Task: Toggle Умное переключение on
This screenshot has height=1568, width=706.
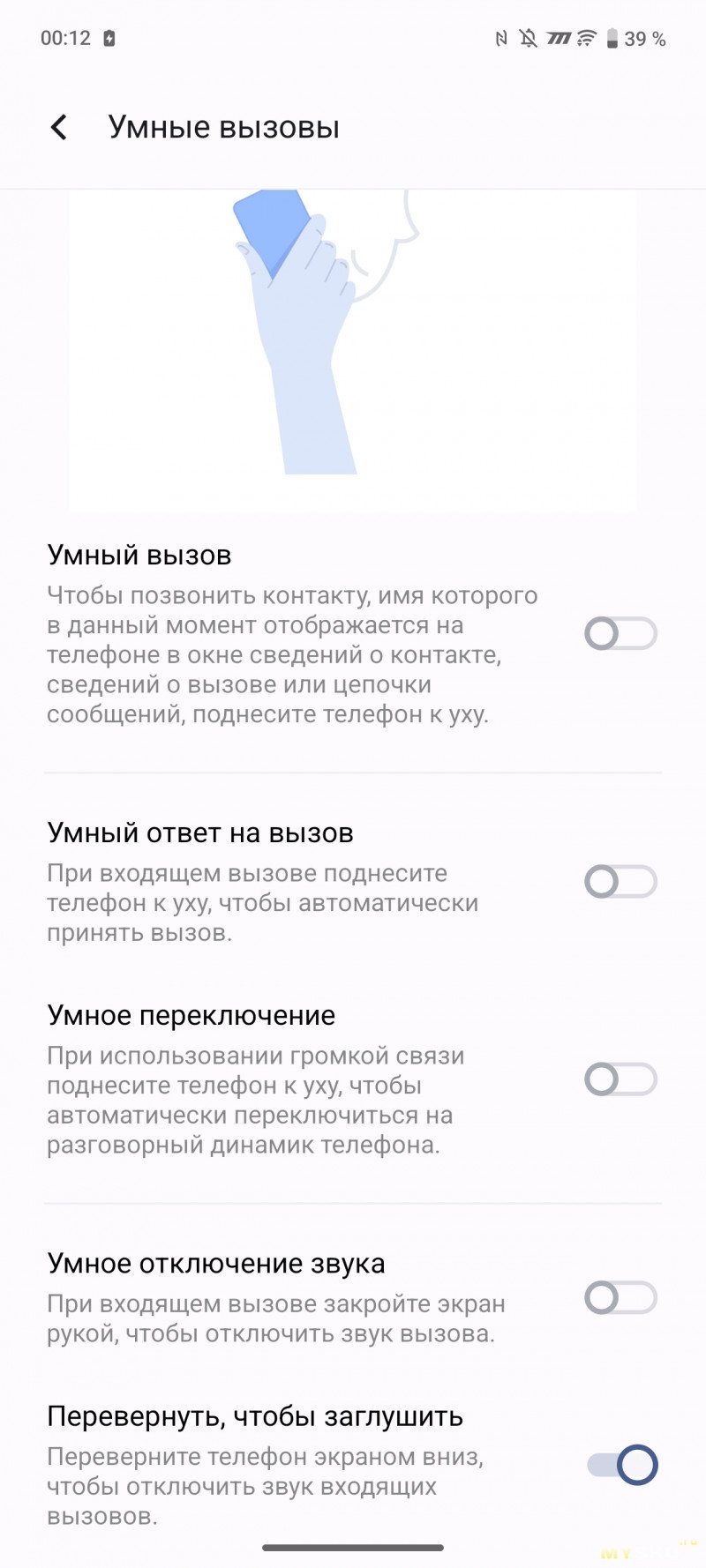Action: point(621,1079)
